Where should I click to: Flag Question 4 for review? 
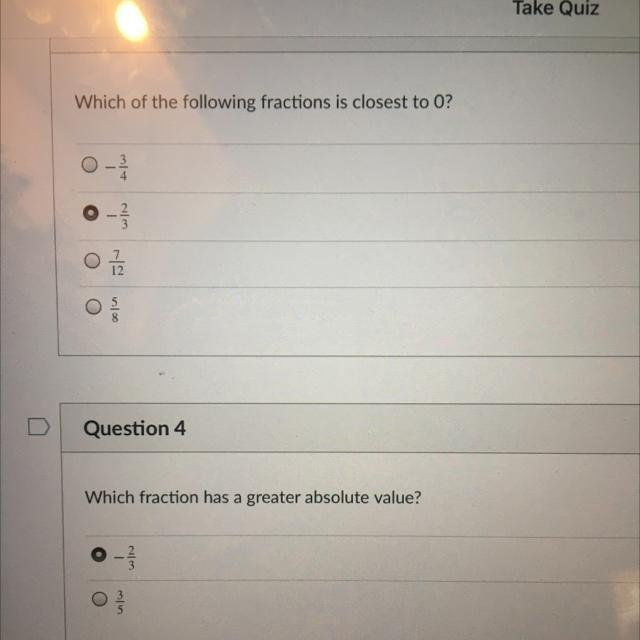(x=36, y=428)
